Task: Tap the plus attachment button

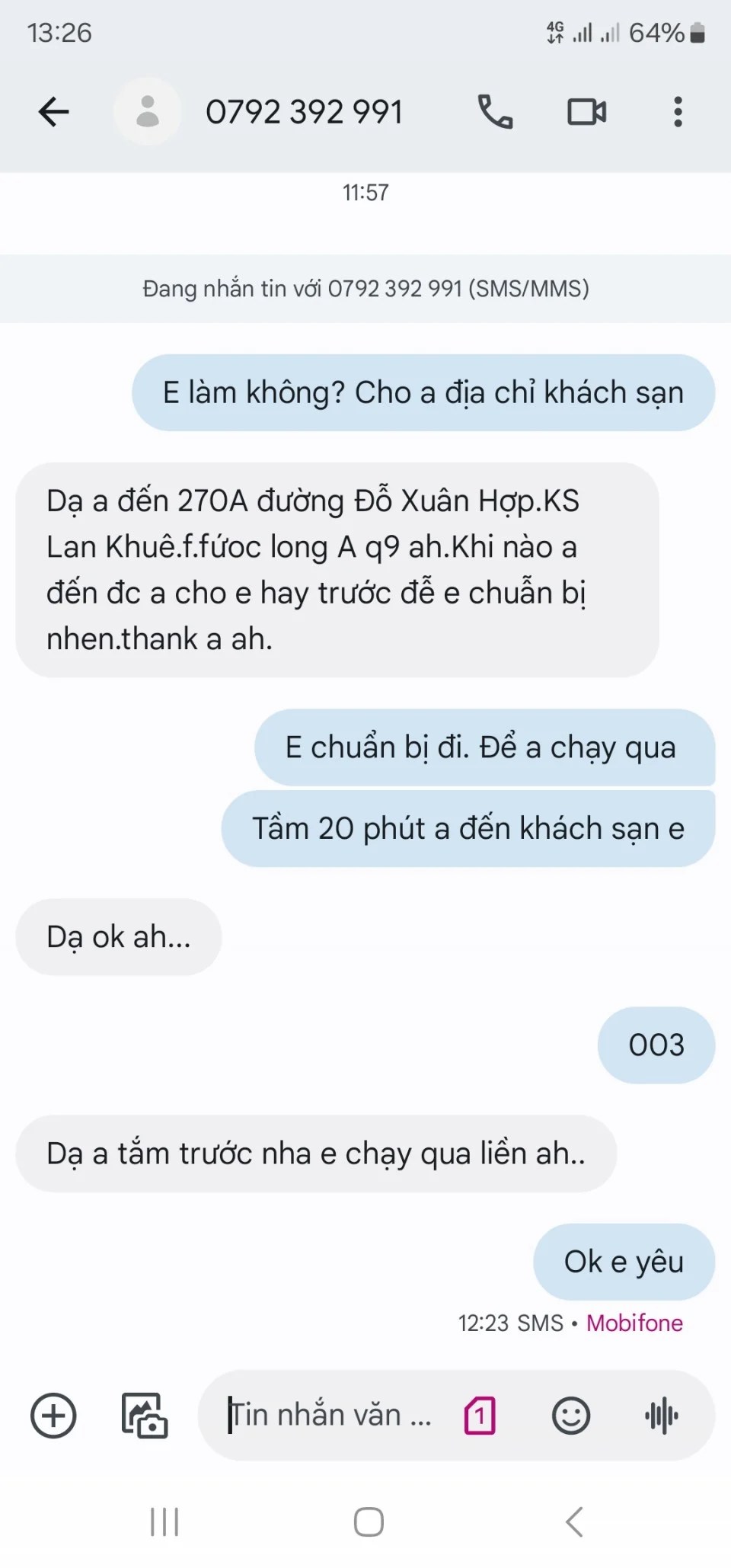Action: coord(53,1416)
